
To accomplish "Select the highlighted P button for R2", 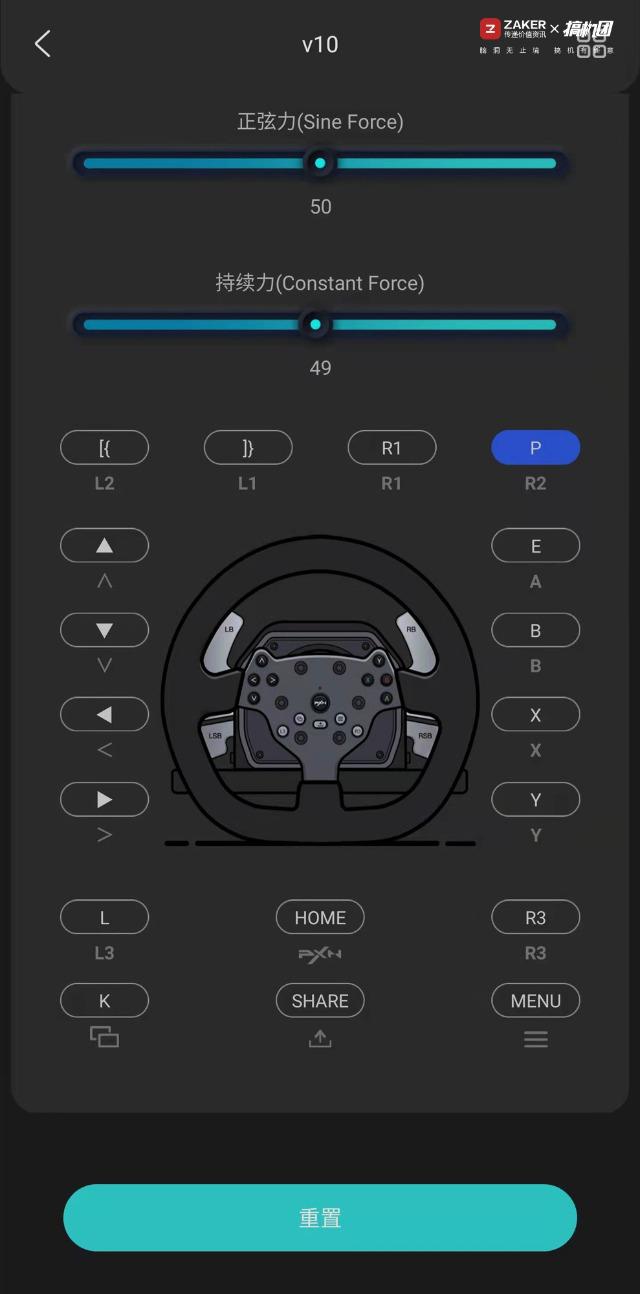I will pyautogui.click(x=536, y=448).
